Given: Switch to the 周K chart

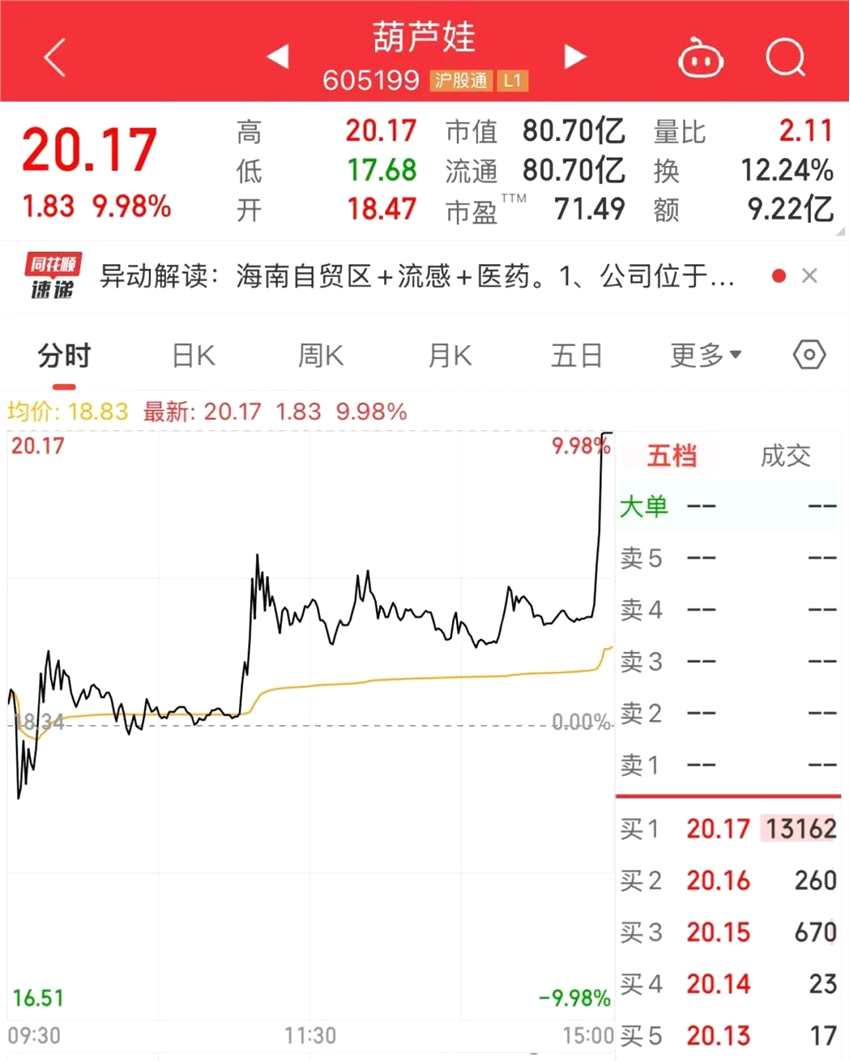Looking at the screenshot, I should [321, 355].
